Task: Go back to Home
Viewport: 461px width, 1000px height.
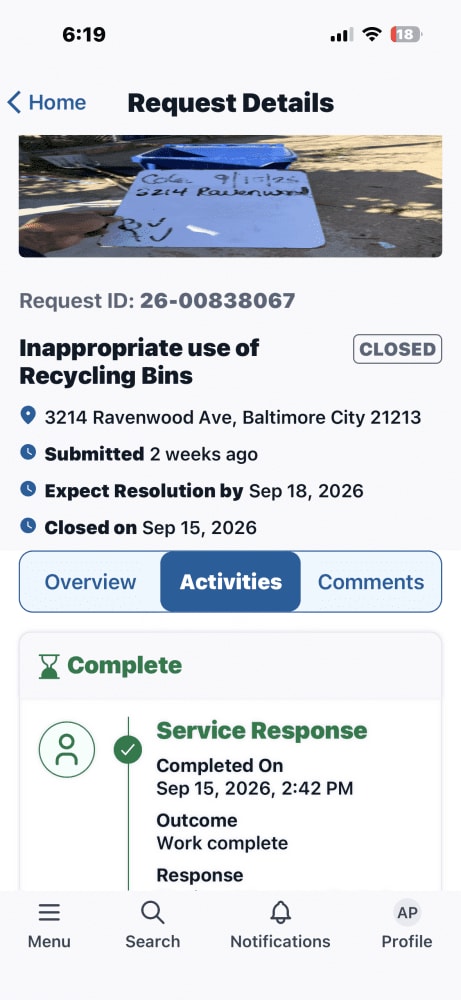Action: 47,103
